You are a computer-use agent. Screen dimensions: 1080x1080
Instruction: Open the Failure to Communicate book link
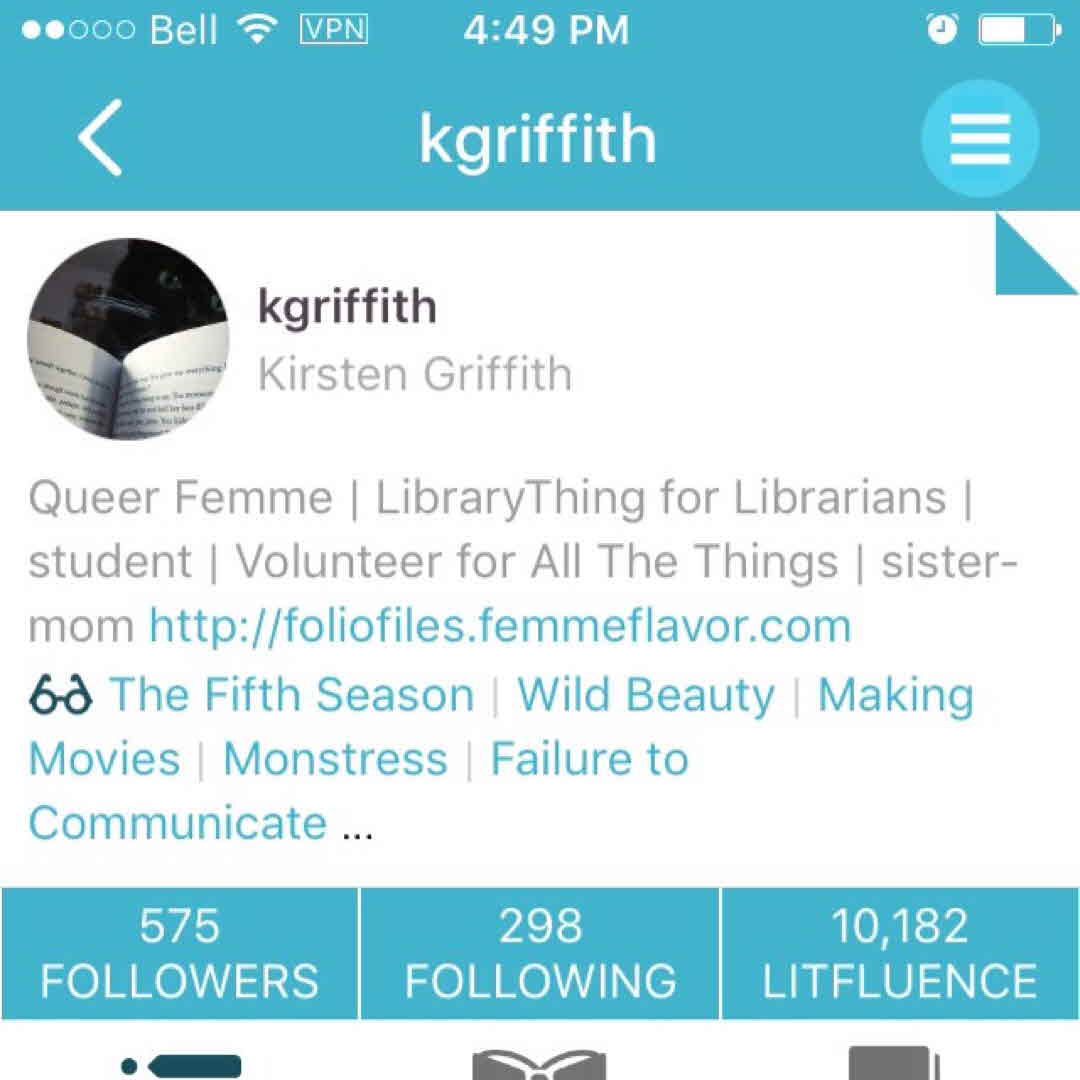(588, 758)
